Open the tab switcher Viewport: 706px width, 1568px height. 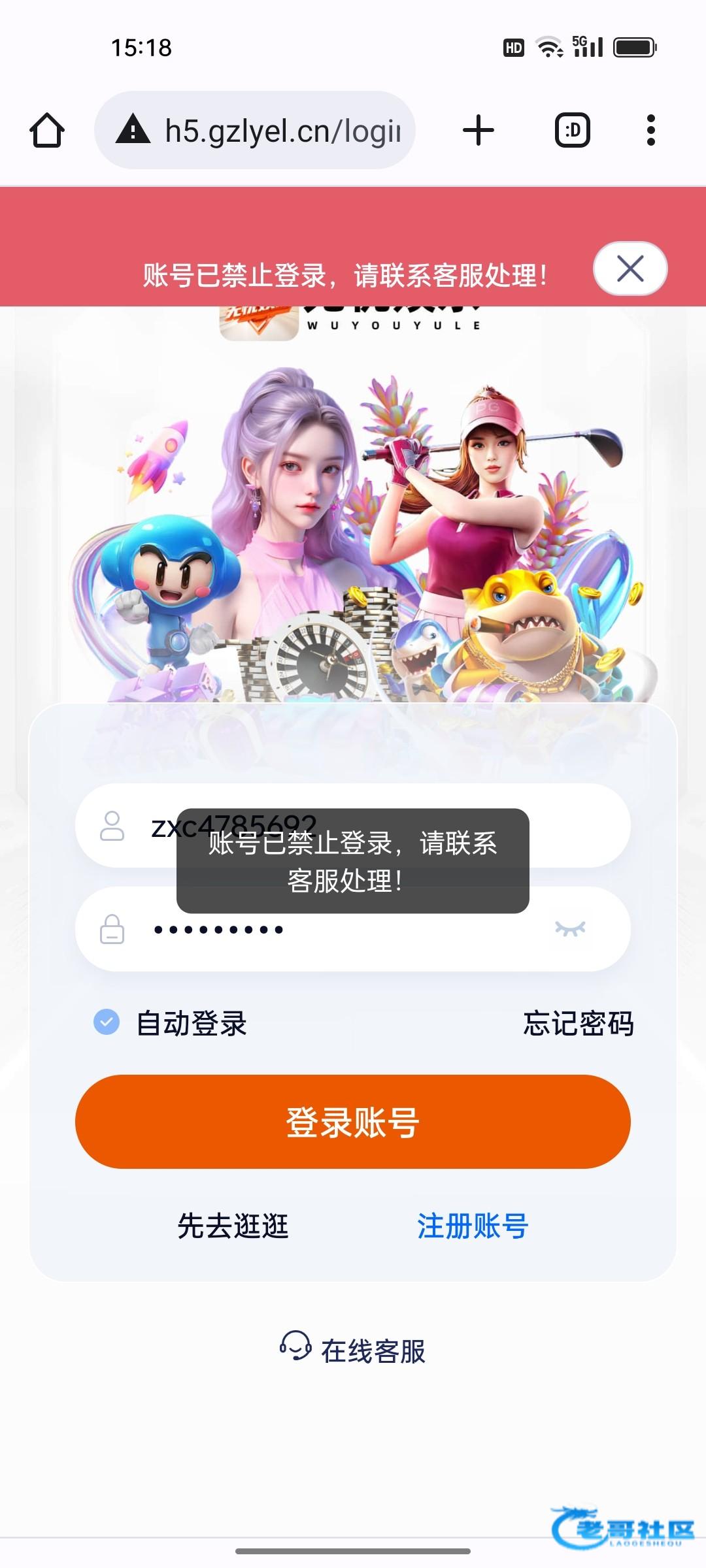[573, 130]
